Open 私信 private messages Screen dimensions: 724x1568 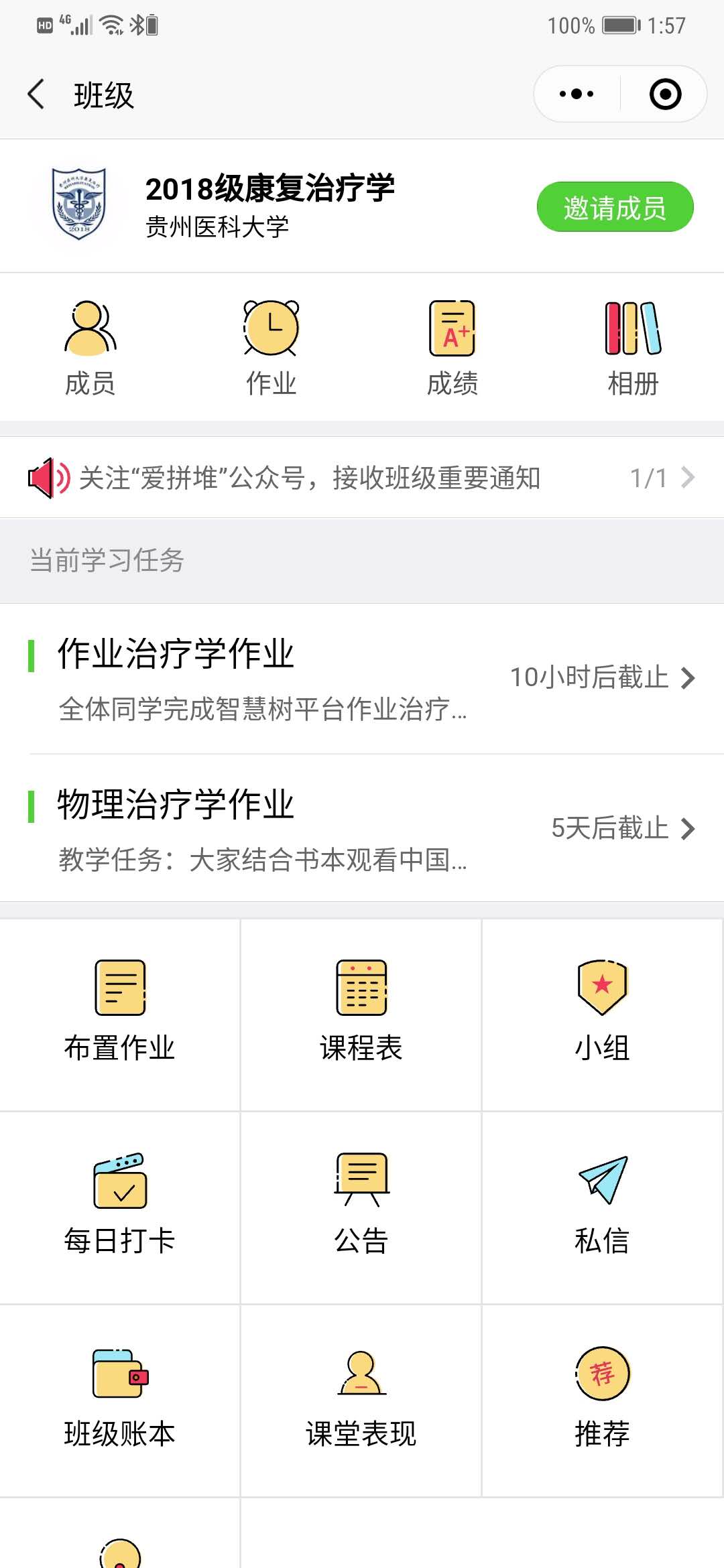(603, 1207)
